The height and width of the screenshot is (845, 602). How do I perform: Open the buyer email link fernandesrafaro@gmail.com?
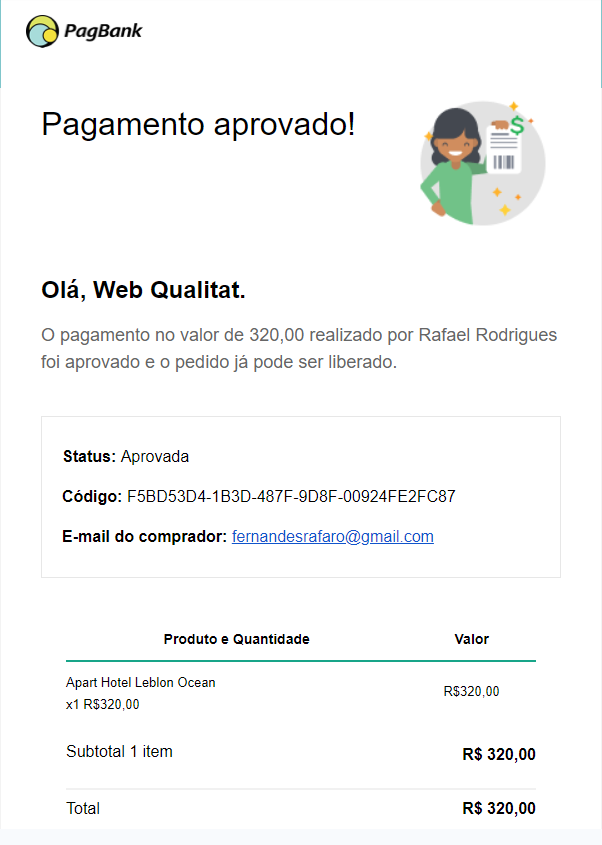pos(332,536)
